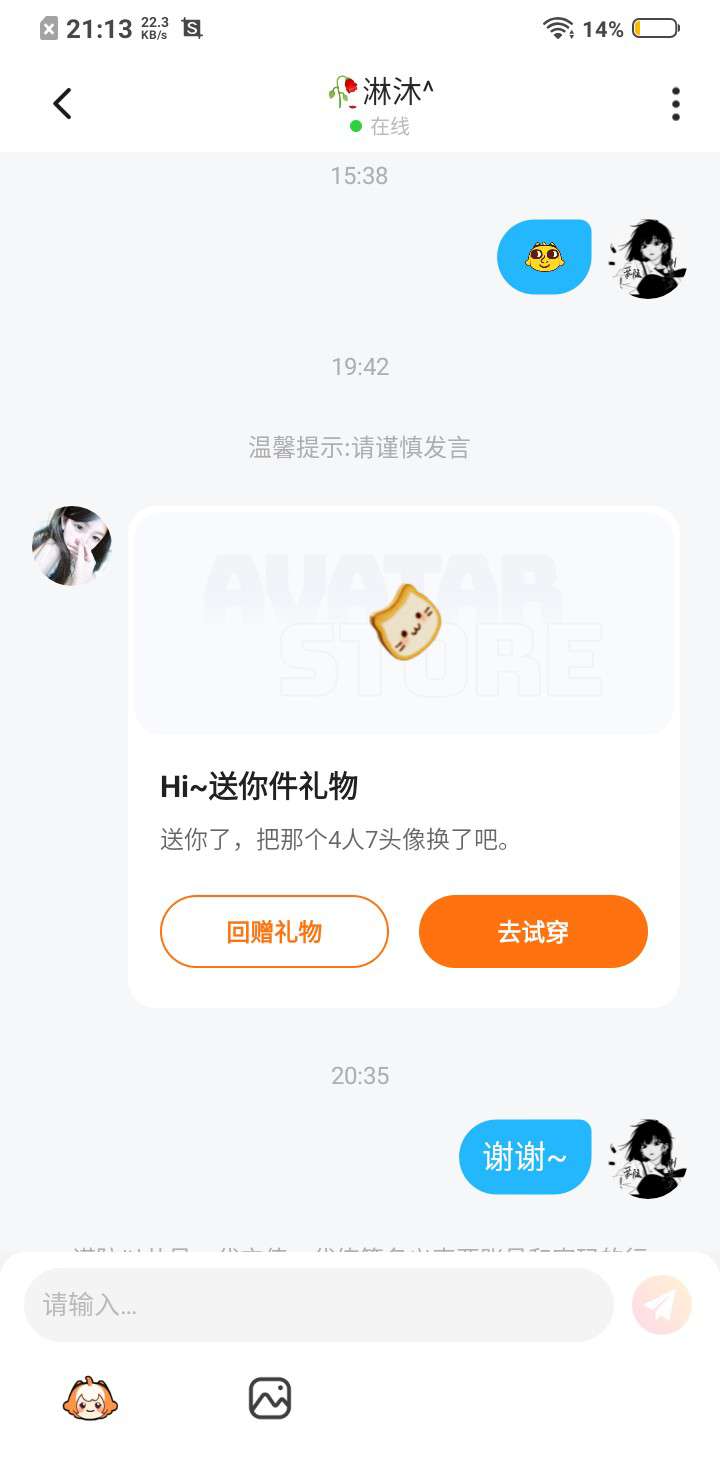The width and height of the screenshot is (720, 1460).
Task: View the sender's profile photo beside the gift
Action: click(72, 546)
